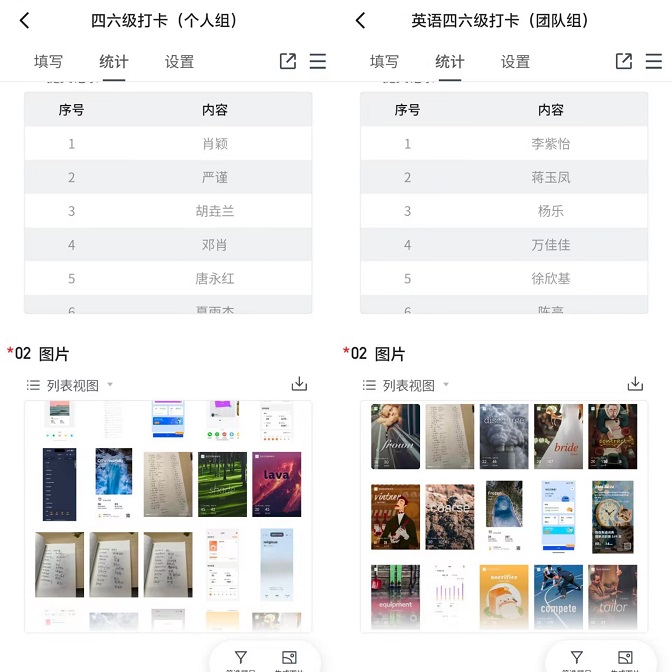672x672 pixels.
Task: Share the 团队组 form via export icon
Action: point(624,62)
